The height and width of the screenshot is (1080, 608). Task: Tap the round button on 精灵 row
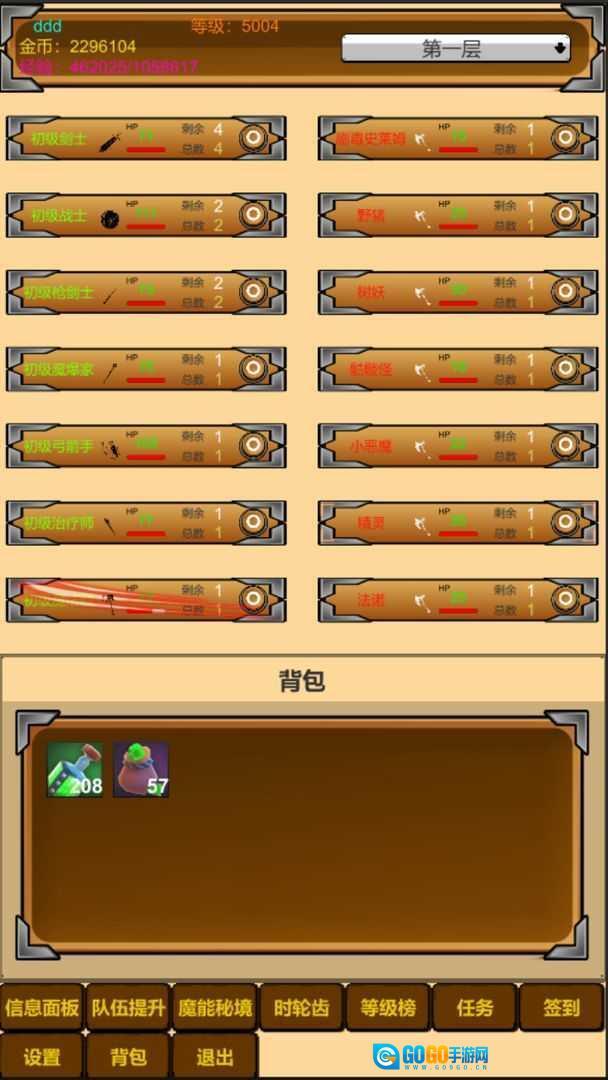pos(566,522)
